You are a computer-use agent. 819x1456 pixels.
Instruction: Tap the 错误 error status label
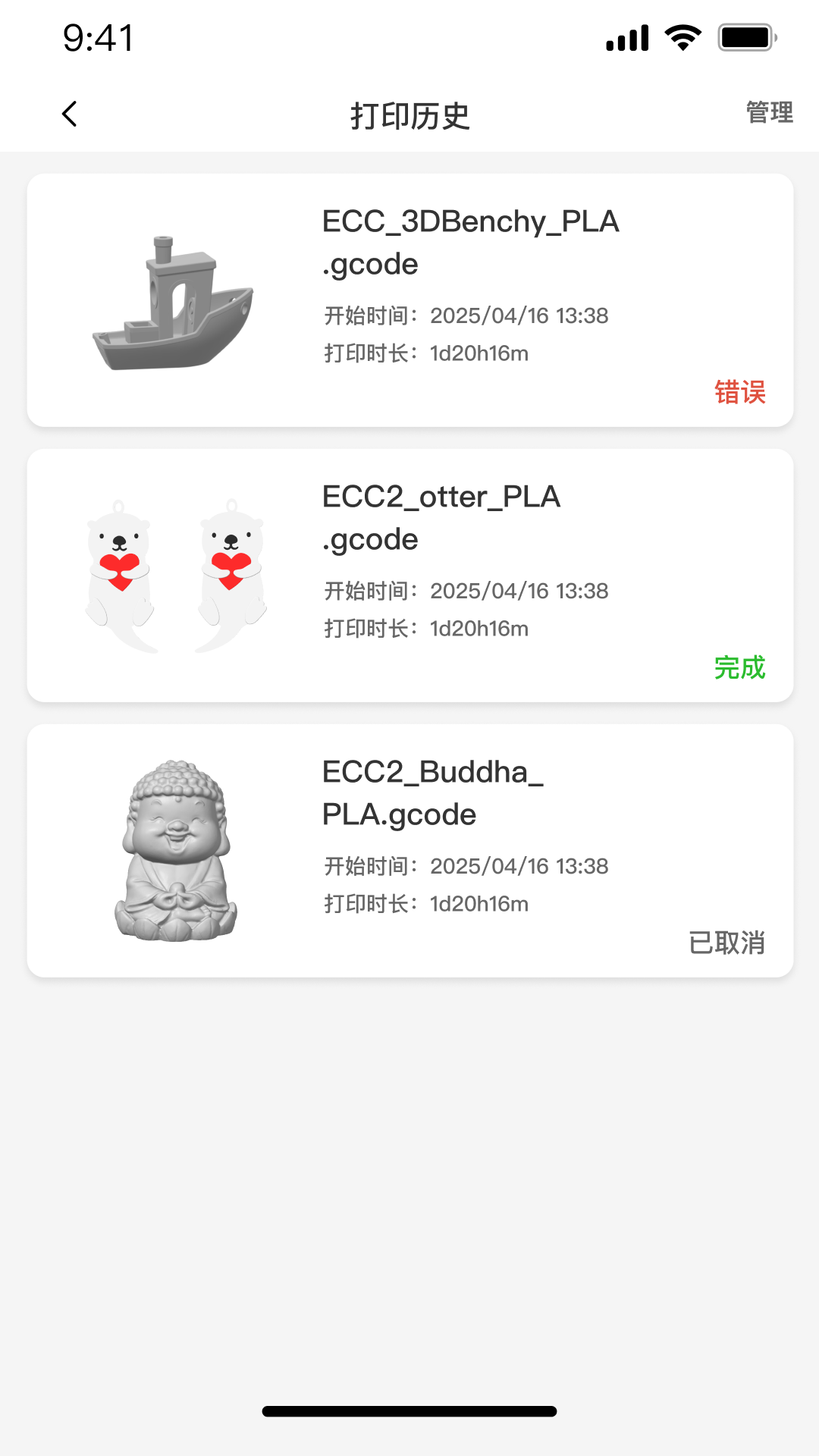pyautogui.click(x=740, y=393)
